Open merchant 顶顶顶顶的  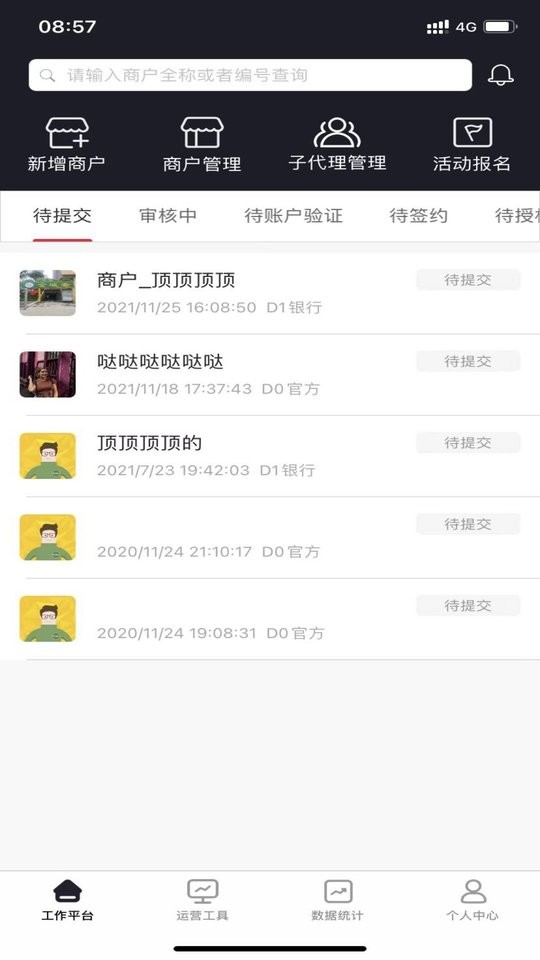(270, 456)
